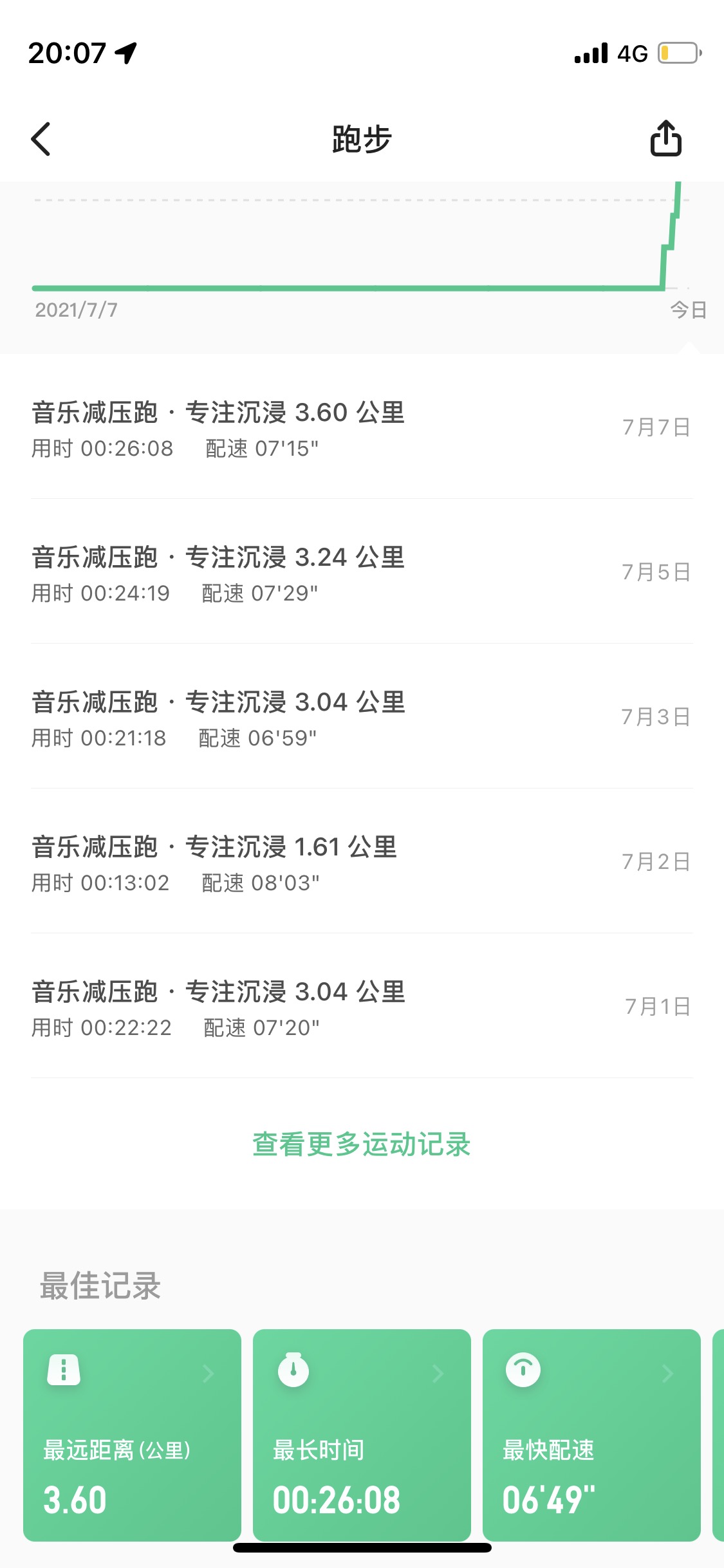724x1568 pixels.
Task: Open the 最远距离 best record card
Action: click(132, 1434)
